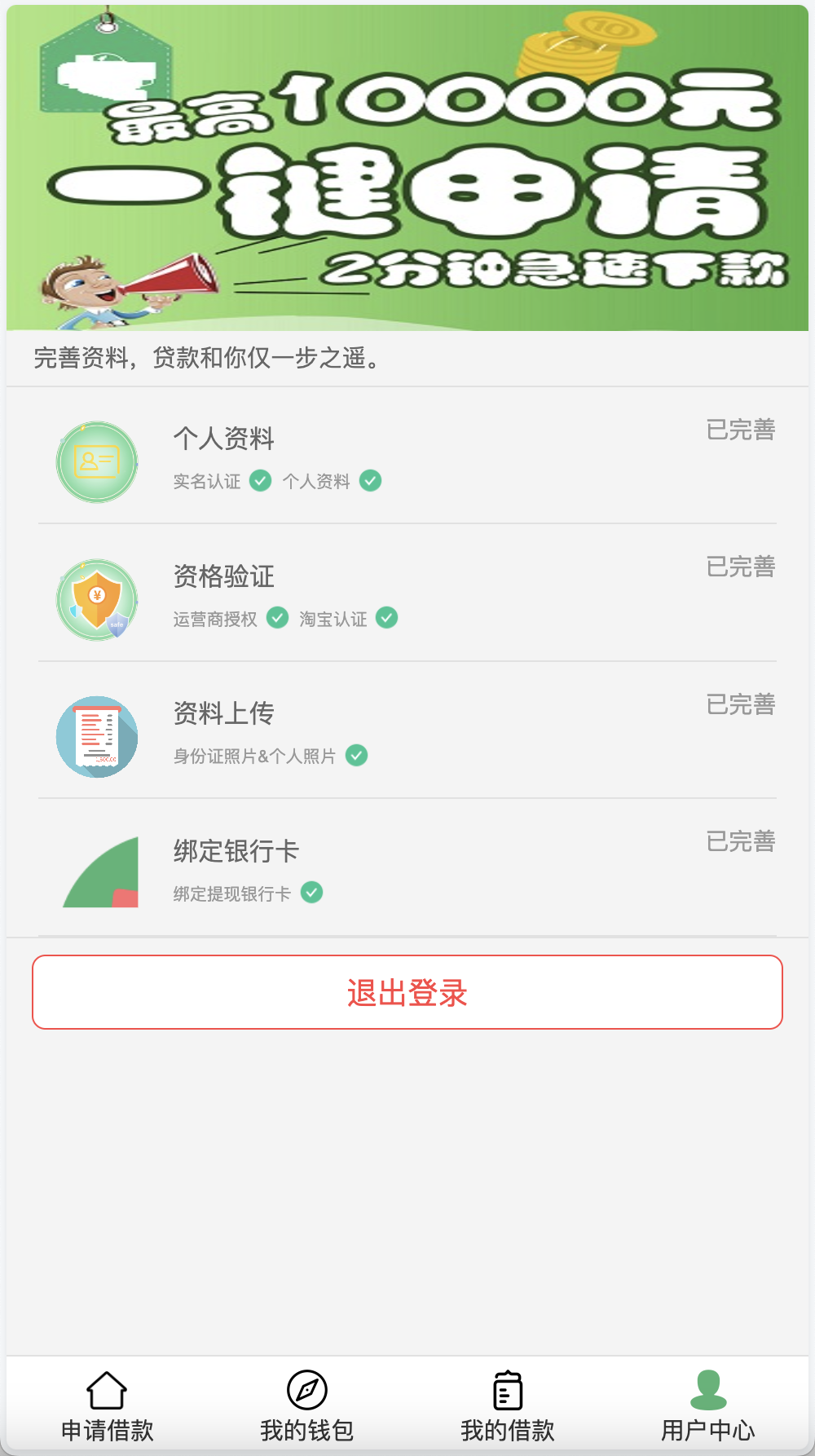Tap the 淘宝认证 completion check
815x1456 pixels.
(388, 618)
